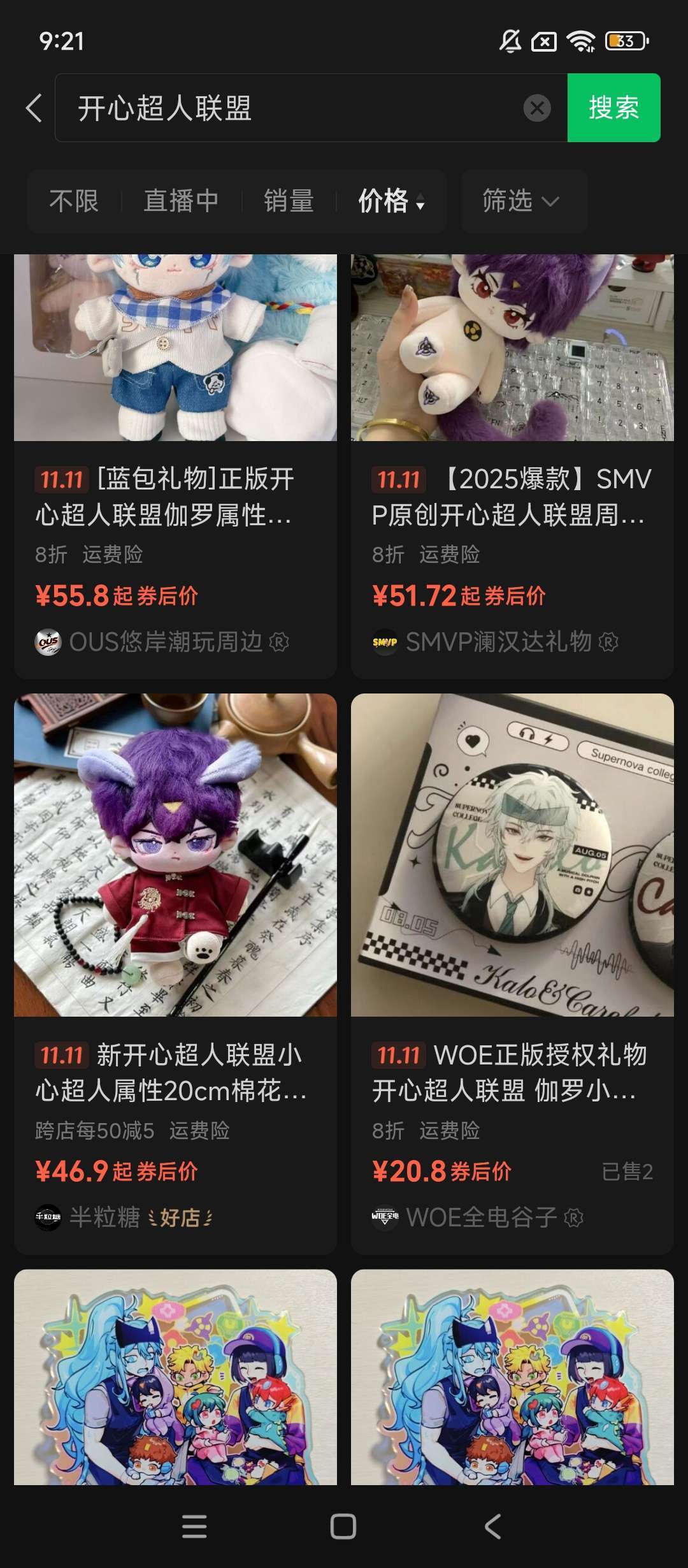Sort results by 销量
688x1568 pixels.
(289, 201)
